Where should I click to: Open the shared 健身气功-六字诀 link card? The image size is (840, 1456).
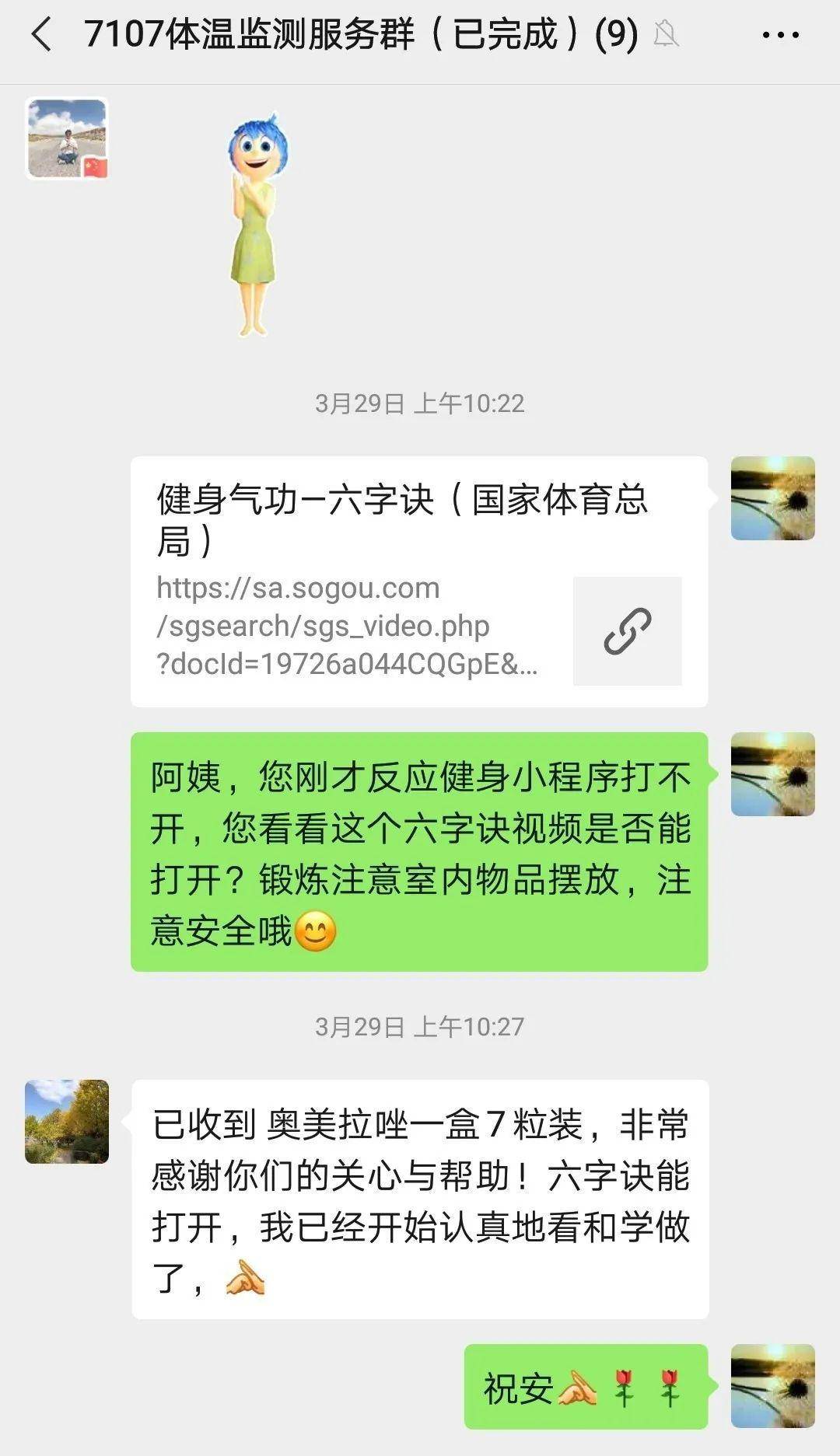point(418,581)
